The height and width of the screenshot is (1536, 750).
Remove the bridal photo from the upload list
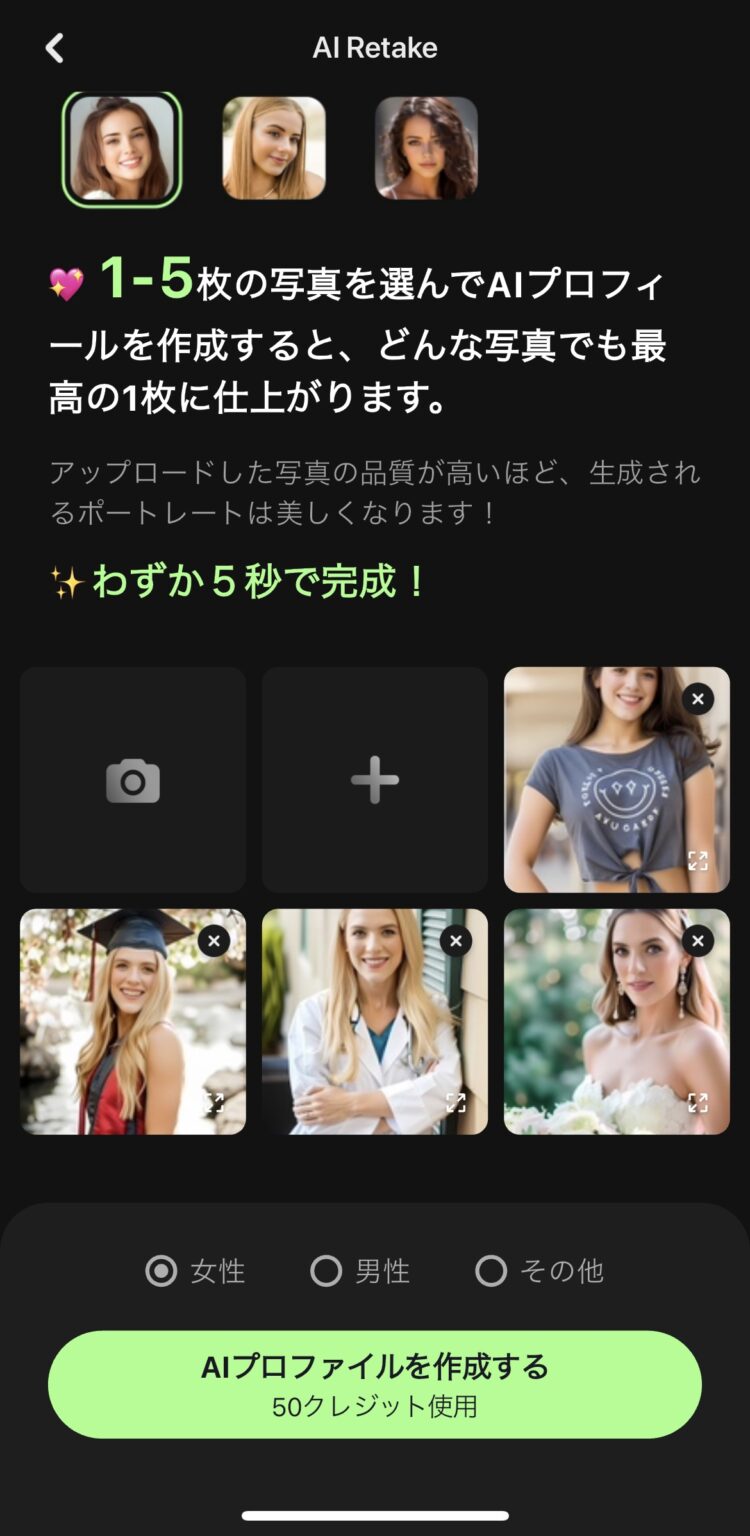click(x=697, y=941)
